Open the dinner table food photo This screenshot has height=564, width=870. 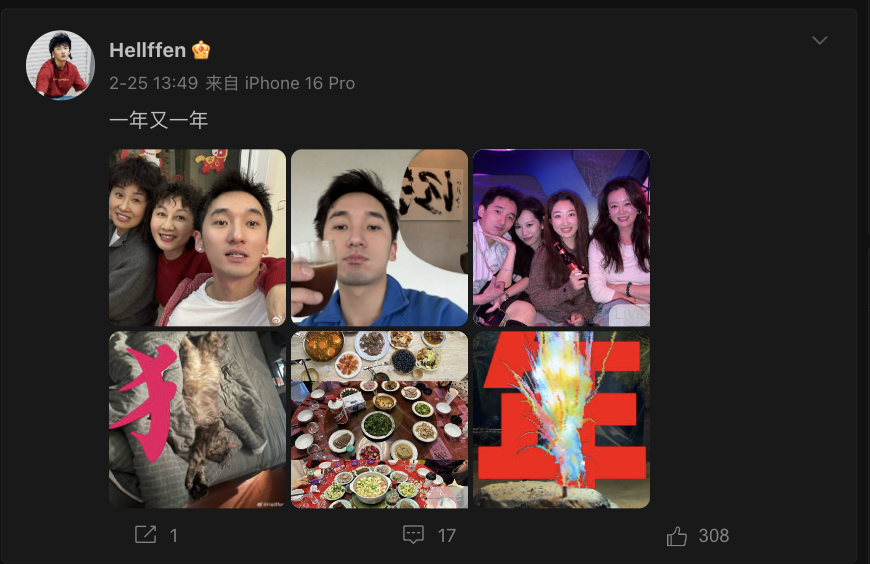click(379, 419)
